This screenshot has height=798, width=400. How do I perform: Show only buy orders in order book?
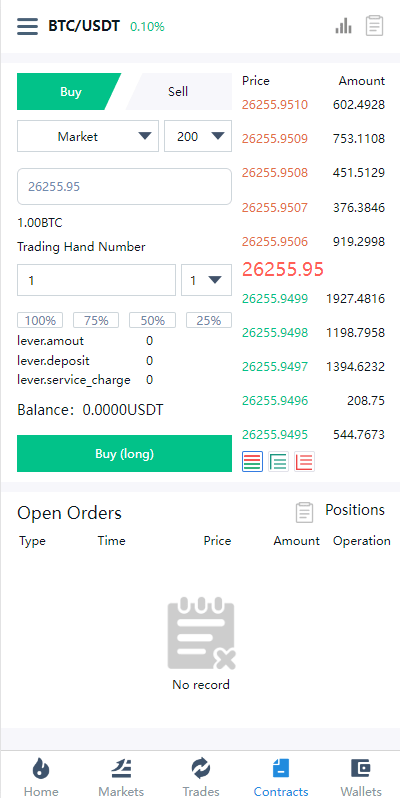click(278, 462)
